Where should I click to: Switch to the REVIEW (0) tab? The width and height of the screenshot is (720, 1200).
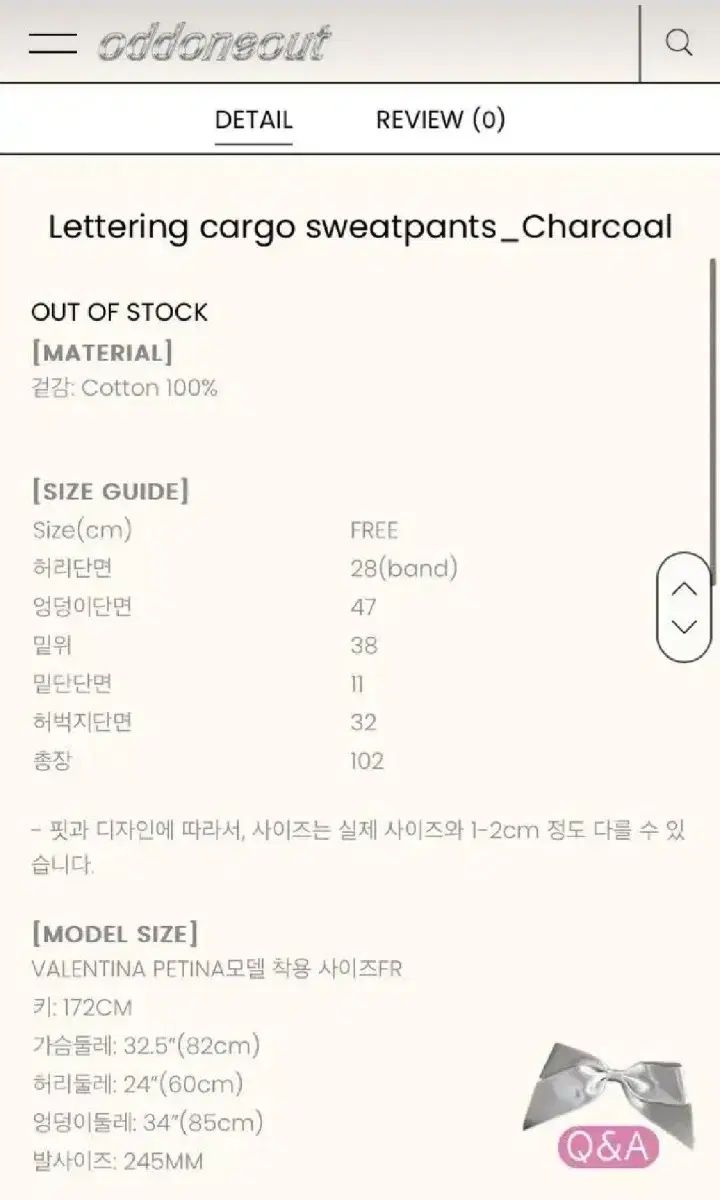(x=440, y=121)
